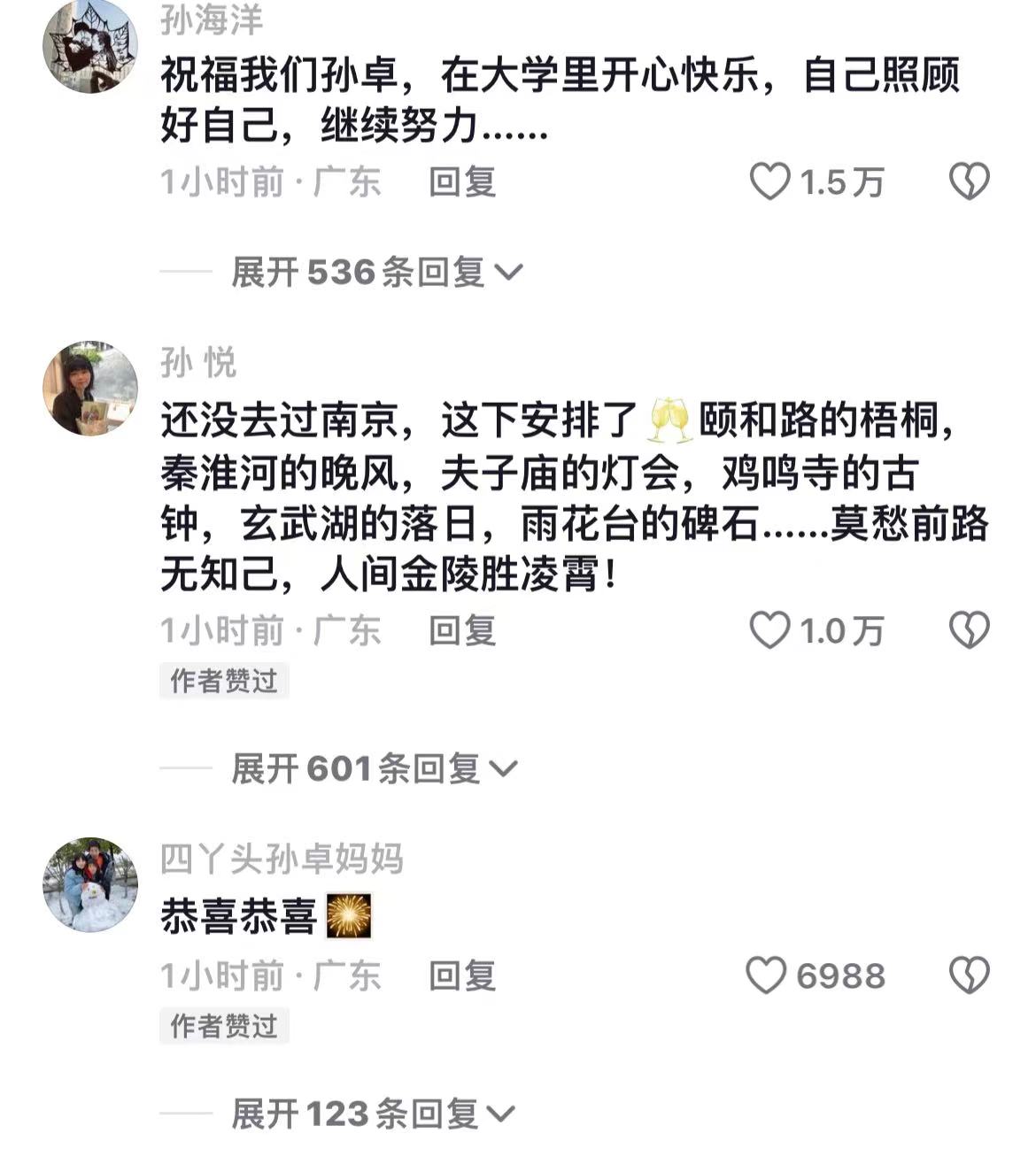Like 孙悦's comment about Nanjing
This screenshot has width=1036, height=1149.
(x=769, y=630)
